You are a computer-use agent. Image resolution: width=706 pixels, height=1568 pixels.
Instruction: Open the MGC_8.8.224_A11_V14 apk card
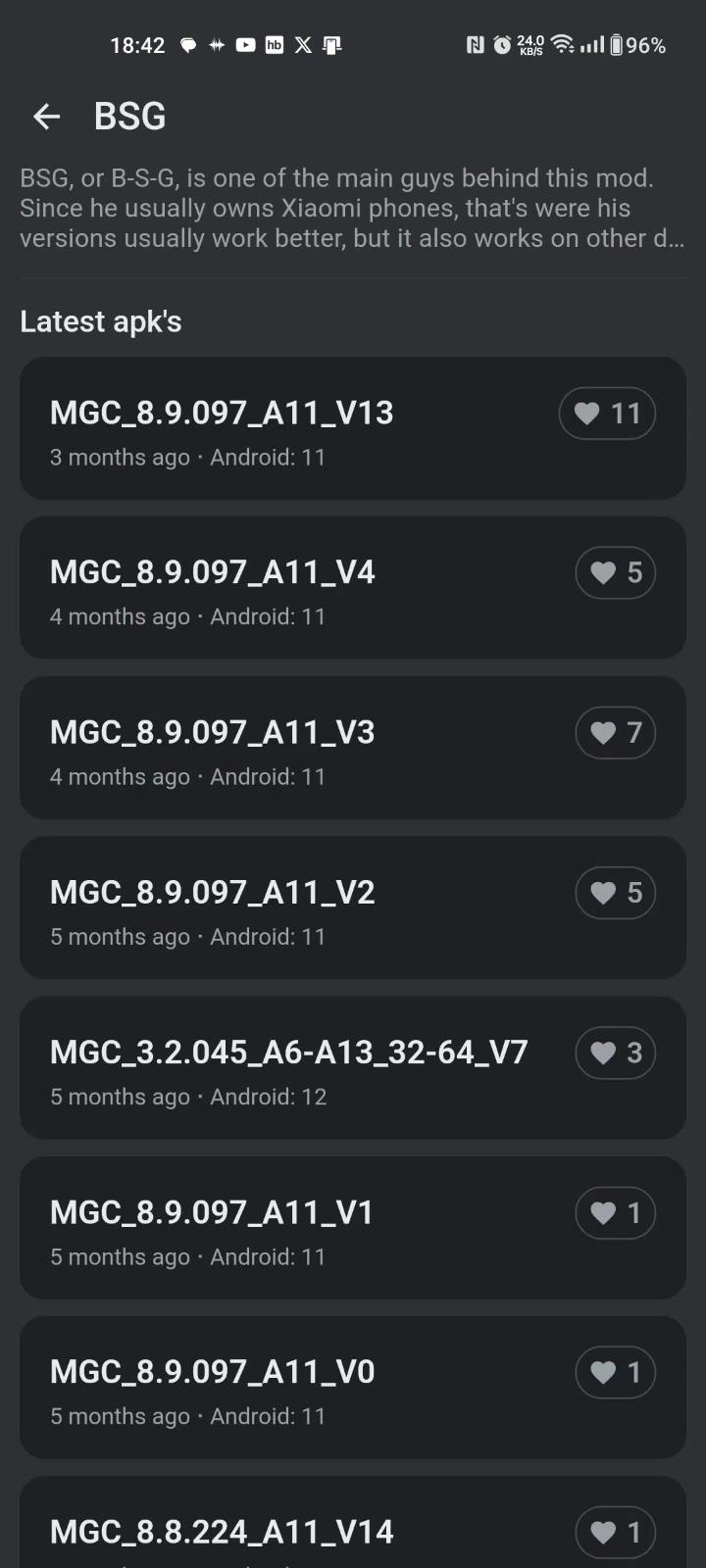353,1522
